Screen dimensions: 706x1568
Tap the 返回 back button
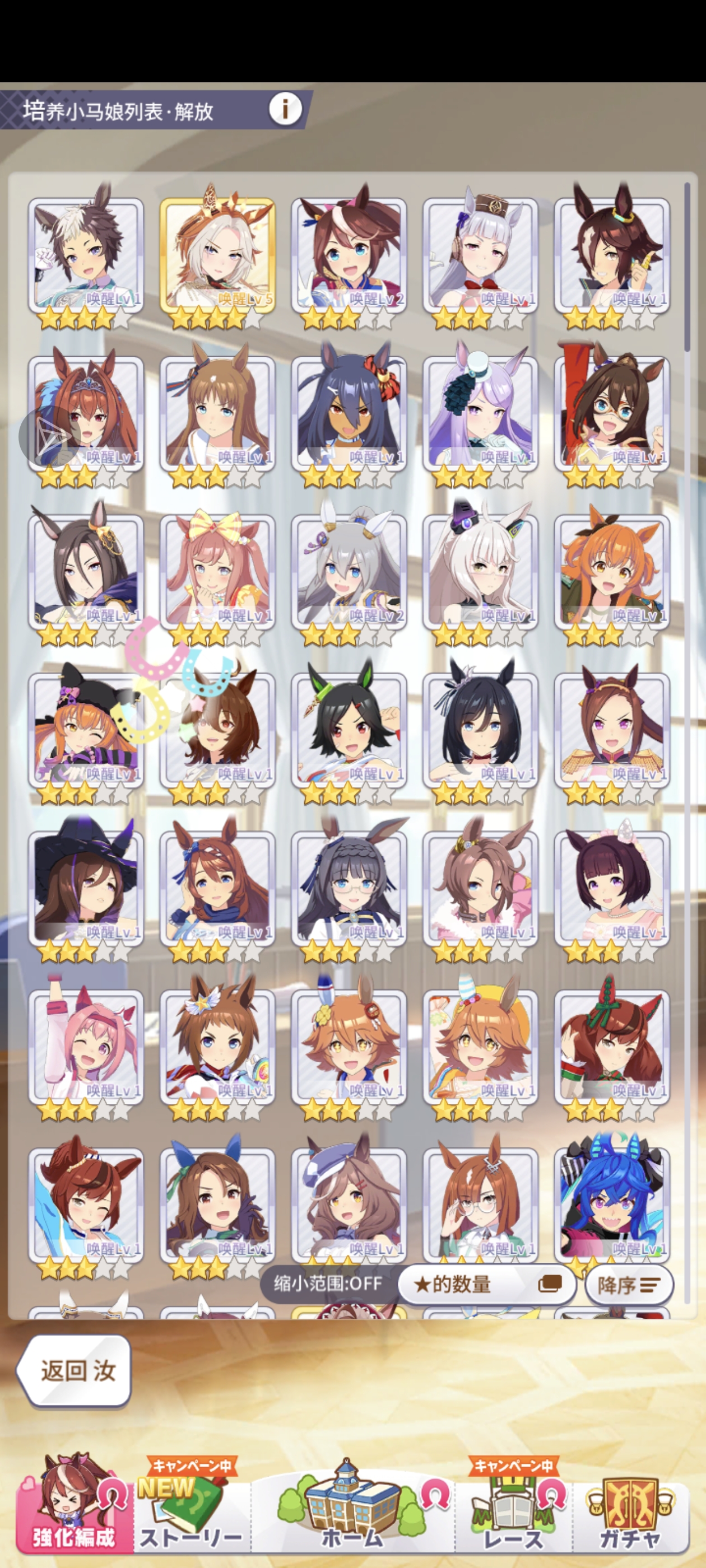click(x=74, y=1370)
